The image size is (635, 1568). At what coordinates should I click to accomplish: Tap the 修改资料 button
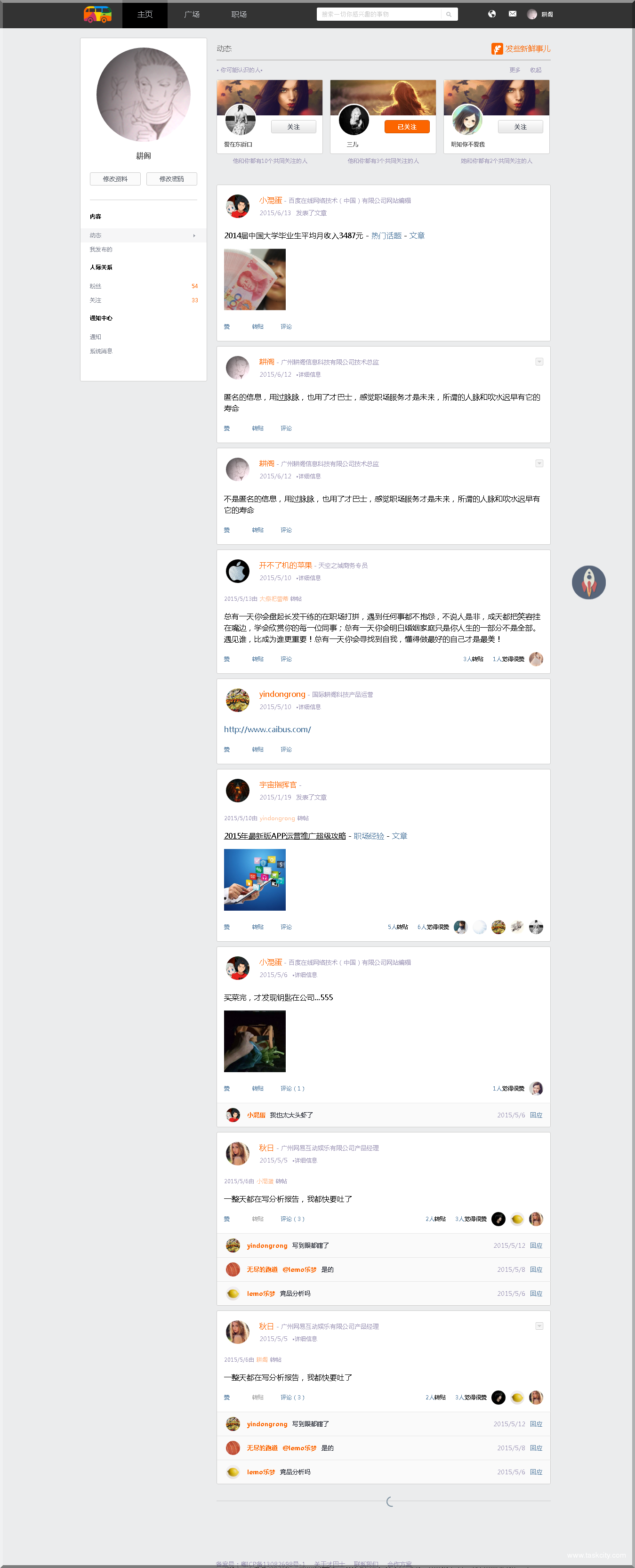[x=115, y=179]
